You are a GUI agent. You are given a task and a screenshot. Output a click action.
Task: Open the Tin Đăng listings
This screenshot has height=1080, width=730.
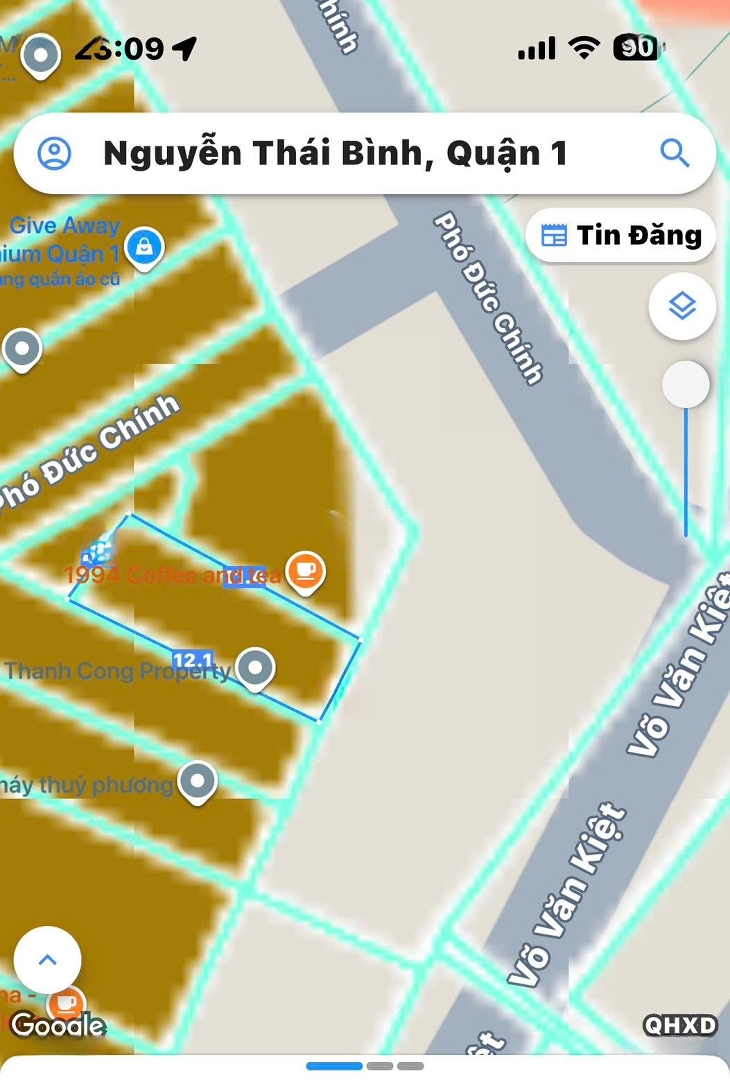click(x=621, y=236)
